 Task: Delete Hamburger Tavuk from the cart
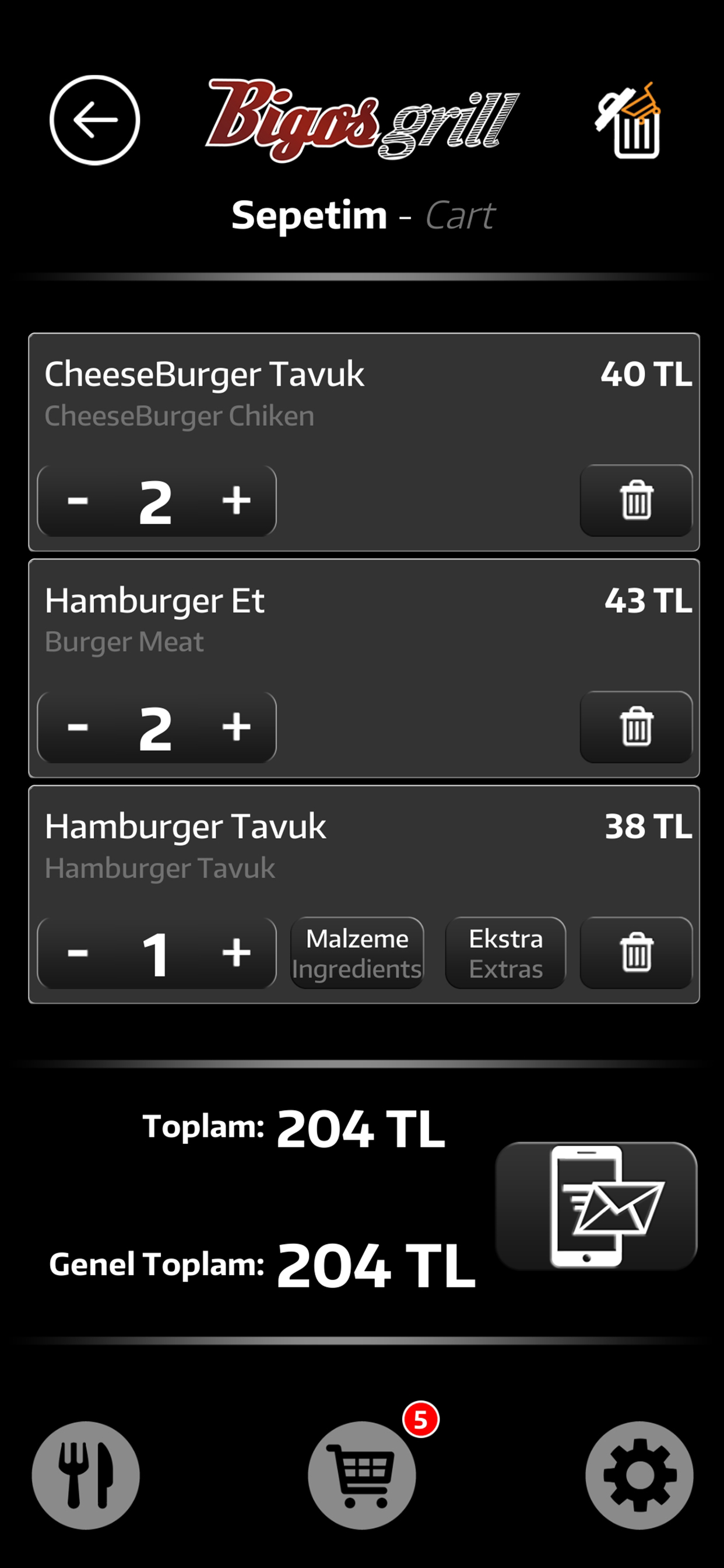pyautogui.click(x=636, y=953)
